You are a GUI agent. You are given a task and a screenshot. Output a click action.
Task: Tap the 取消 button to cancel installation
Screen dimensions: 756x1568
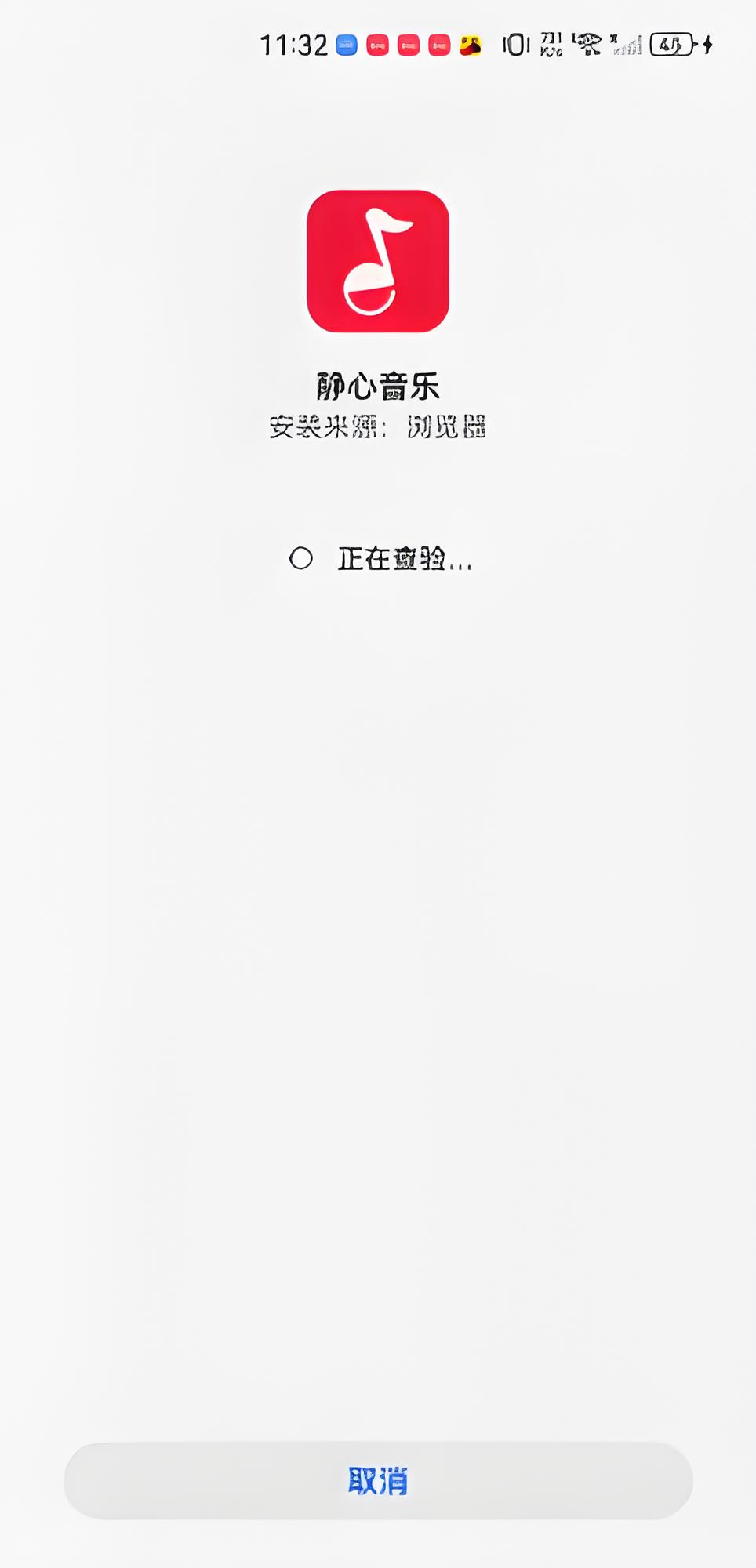(x=378, y=1481)
